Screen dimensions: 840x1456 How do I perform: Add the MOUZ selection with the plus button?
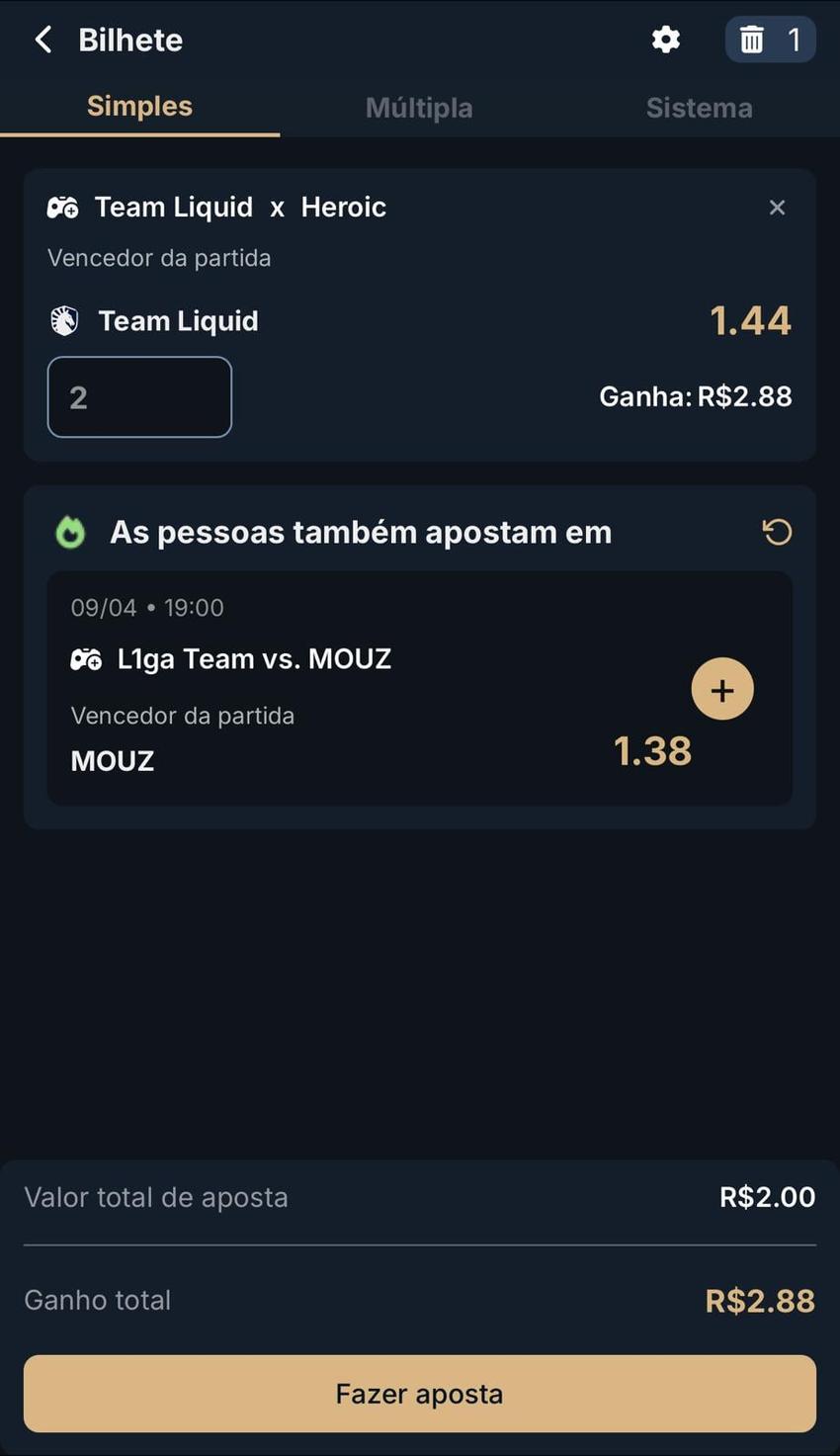pos(722,688)
